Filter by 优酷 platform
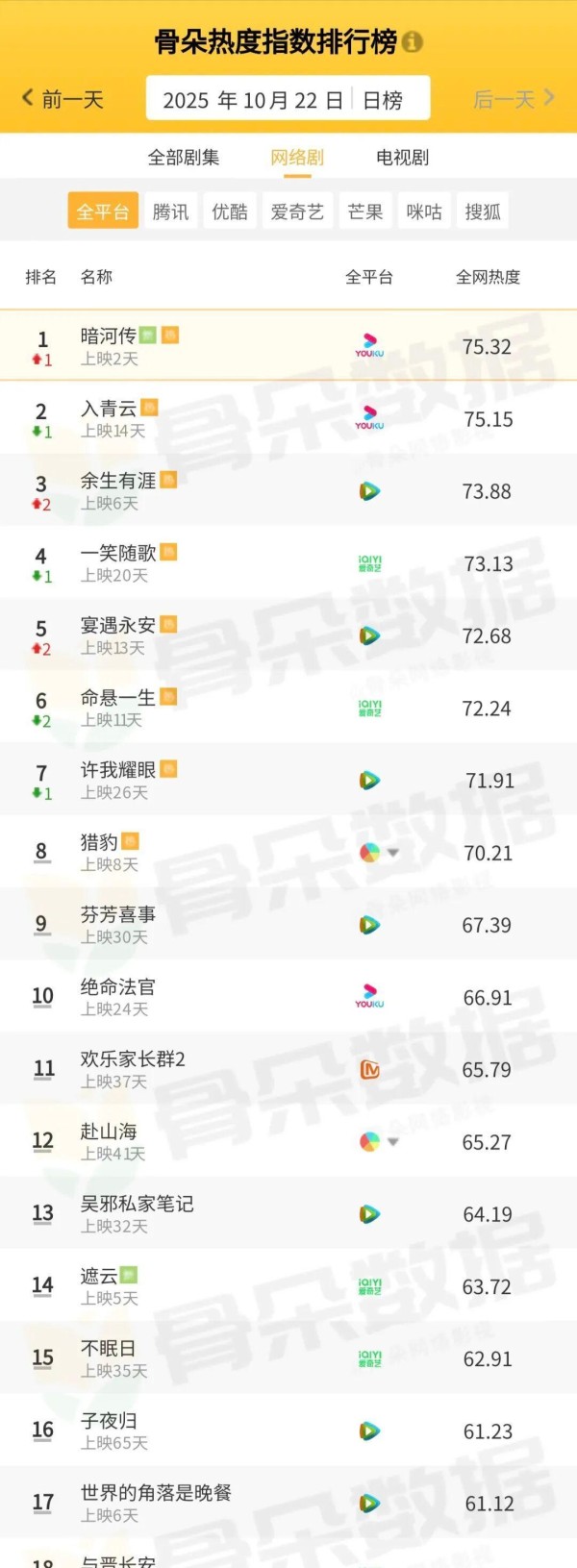Screen dimensions: 577x1568 pos(230,212)
